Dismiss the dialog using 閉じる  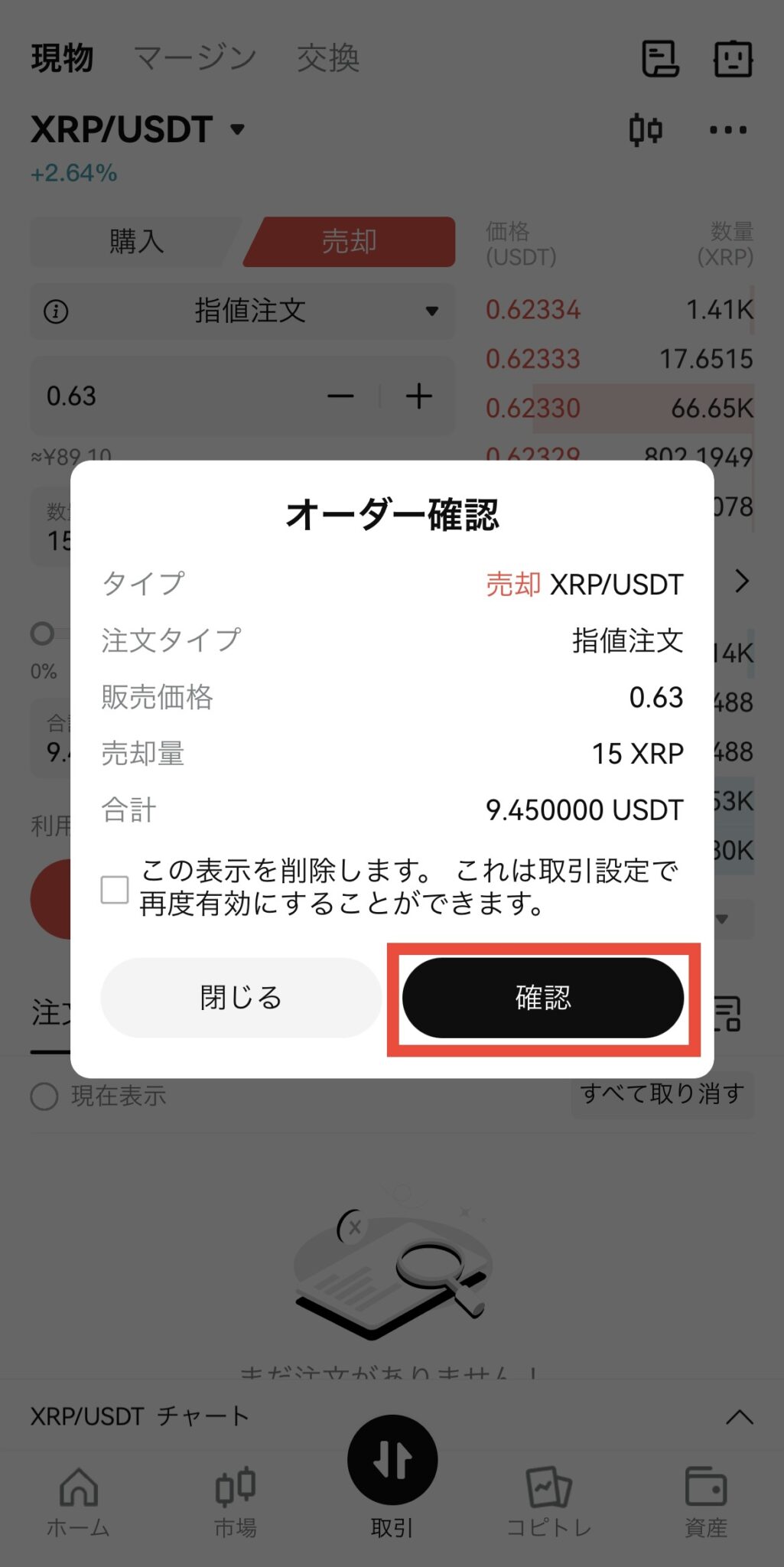(x=239, y=998)
